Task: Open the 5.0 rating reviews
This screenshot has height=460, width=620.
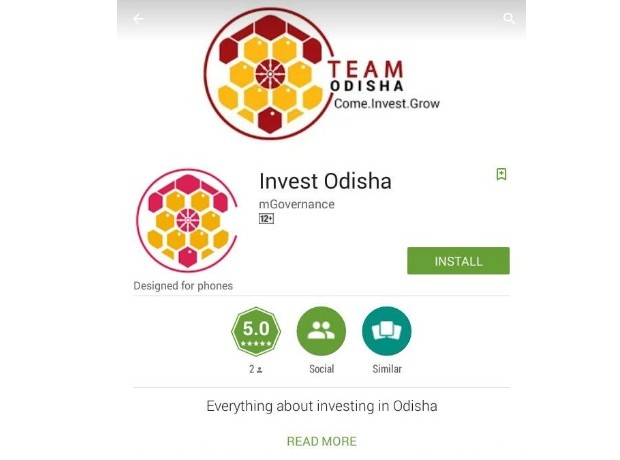Action: pyautogui.click(x=256, y=332)
